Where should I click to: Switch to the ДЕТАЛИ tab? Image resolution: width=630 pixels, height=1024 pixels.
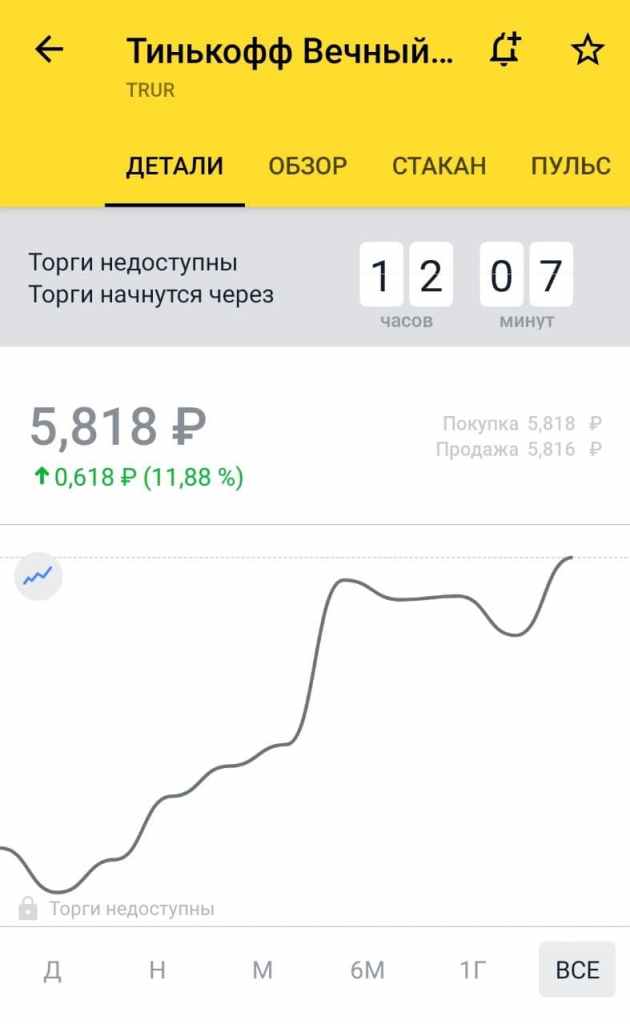click(x=174, y=166)
